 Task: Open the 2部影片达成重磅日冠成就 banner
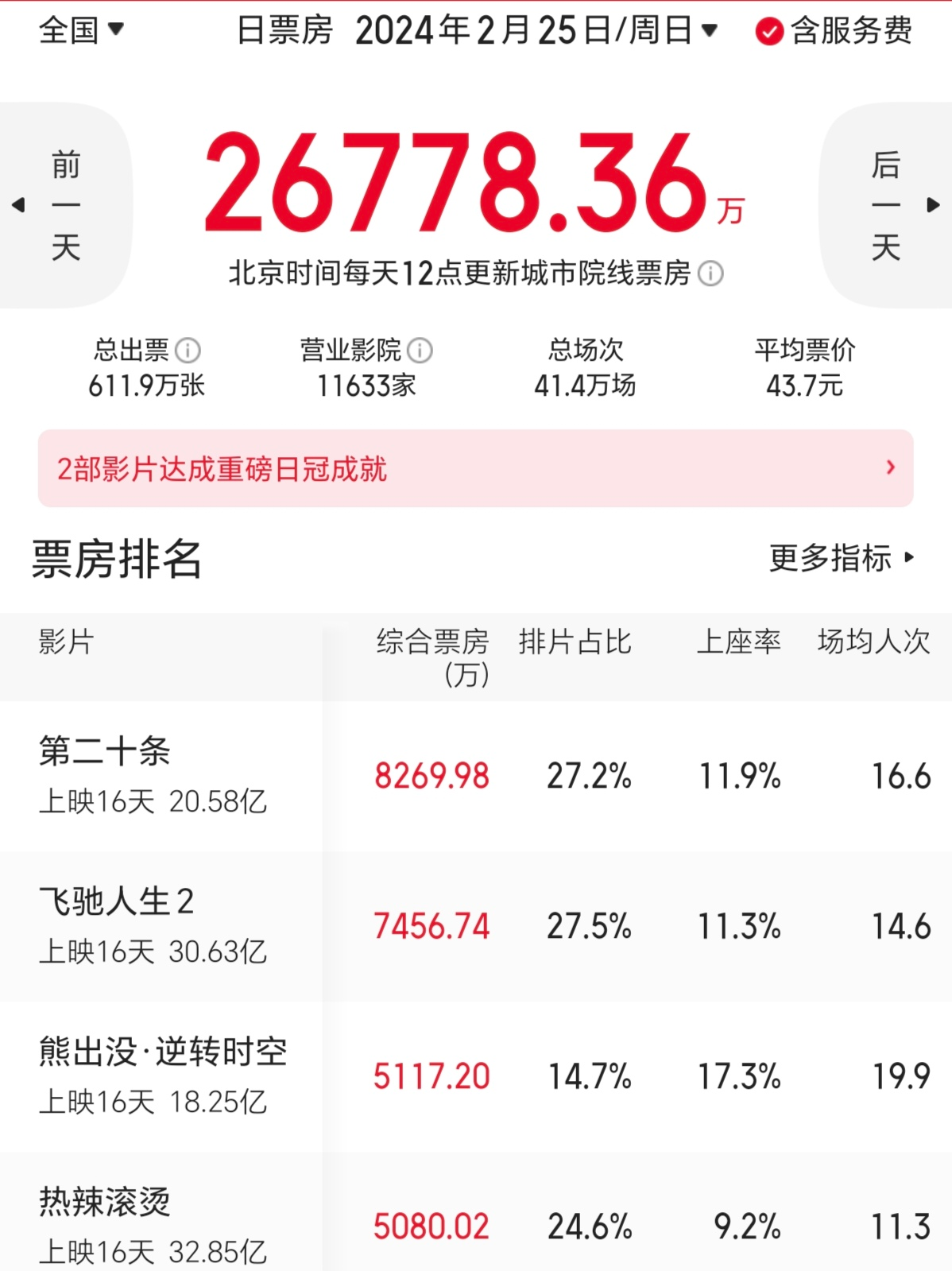[x=475, y=468]
